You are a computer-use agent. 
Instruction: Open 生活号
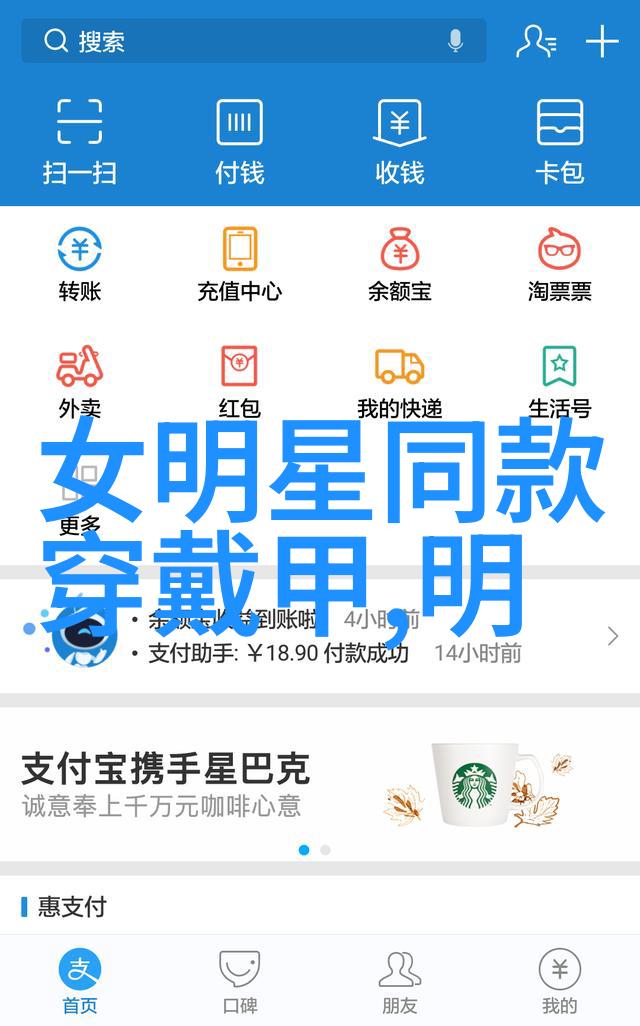pyautogui.click(x=560, y=380)
